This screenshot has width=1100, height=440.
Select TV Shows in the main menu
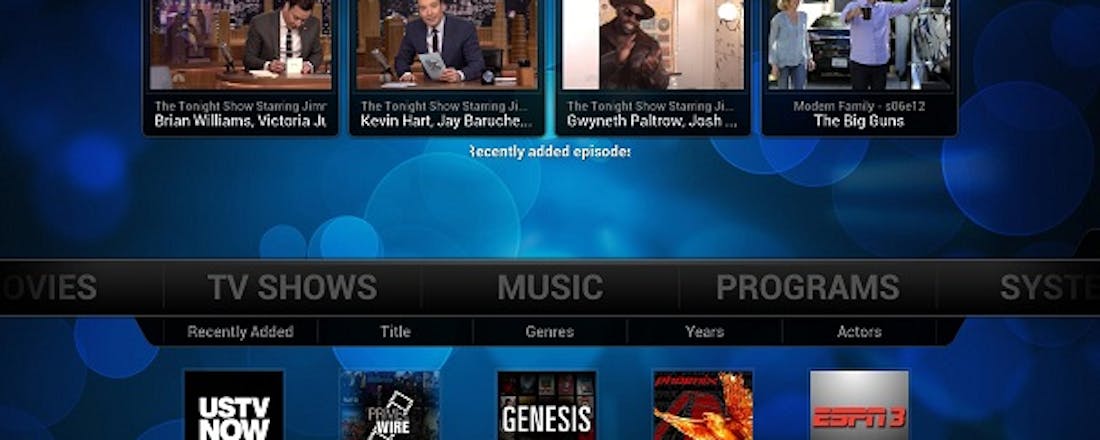tap(292, 288)
